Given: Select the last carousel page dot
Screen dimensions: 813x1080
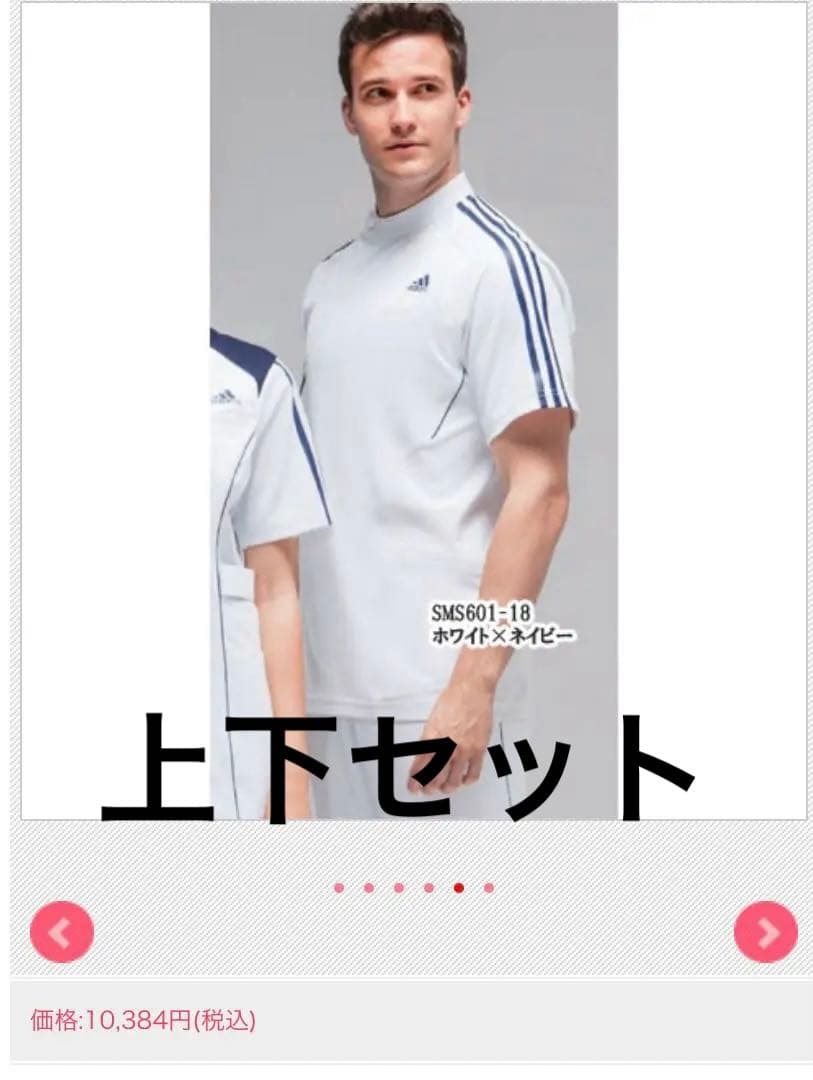Looking at the screenshot, I should point(488,888).
